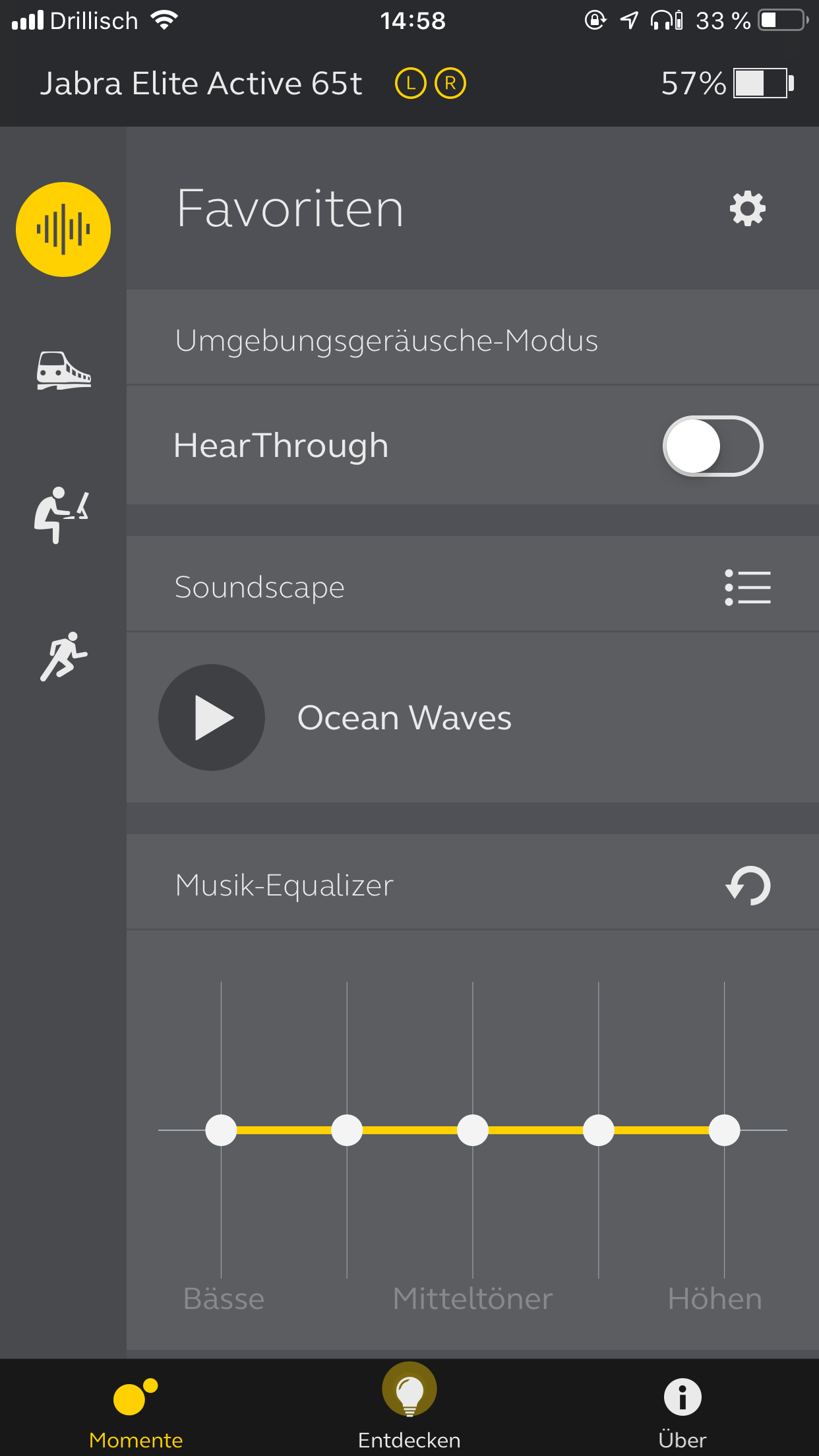819x1456 pixels.
Task: Open the Favoriten settings gear
Action: click(748, 209)
